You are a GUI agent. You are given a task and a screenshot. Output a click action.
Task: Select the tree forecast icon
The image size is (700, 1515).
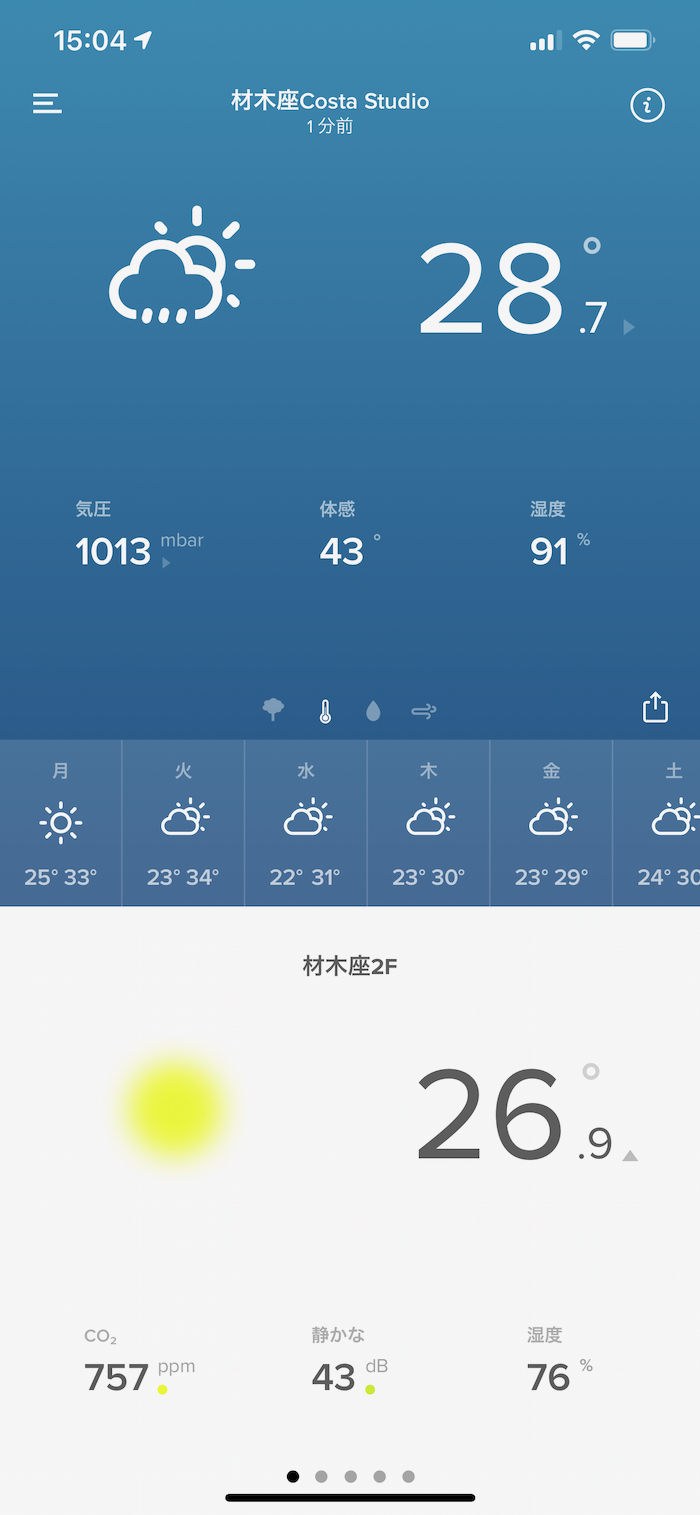point(273,710)
